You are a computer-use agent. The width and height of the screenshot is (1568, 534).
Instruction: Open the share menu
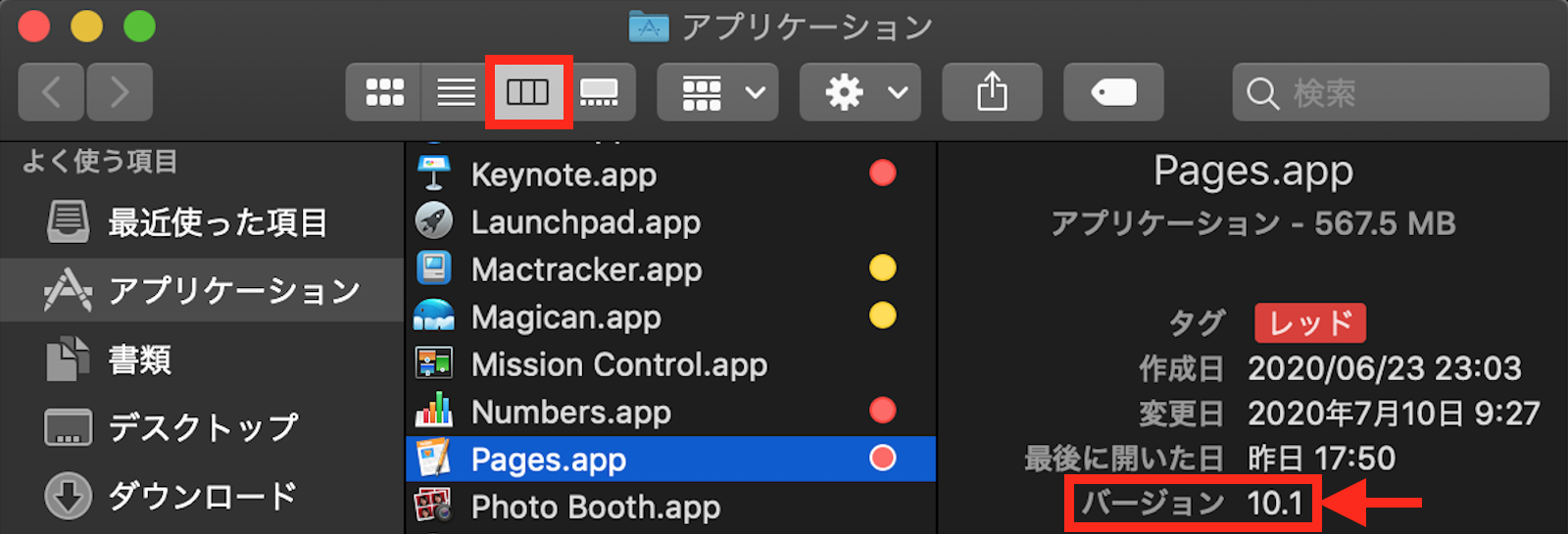click(992, 92)
